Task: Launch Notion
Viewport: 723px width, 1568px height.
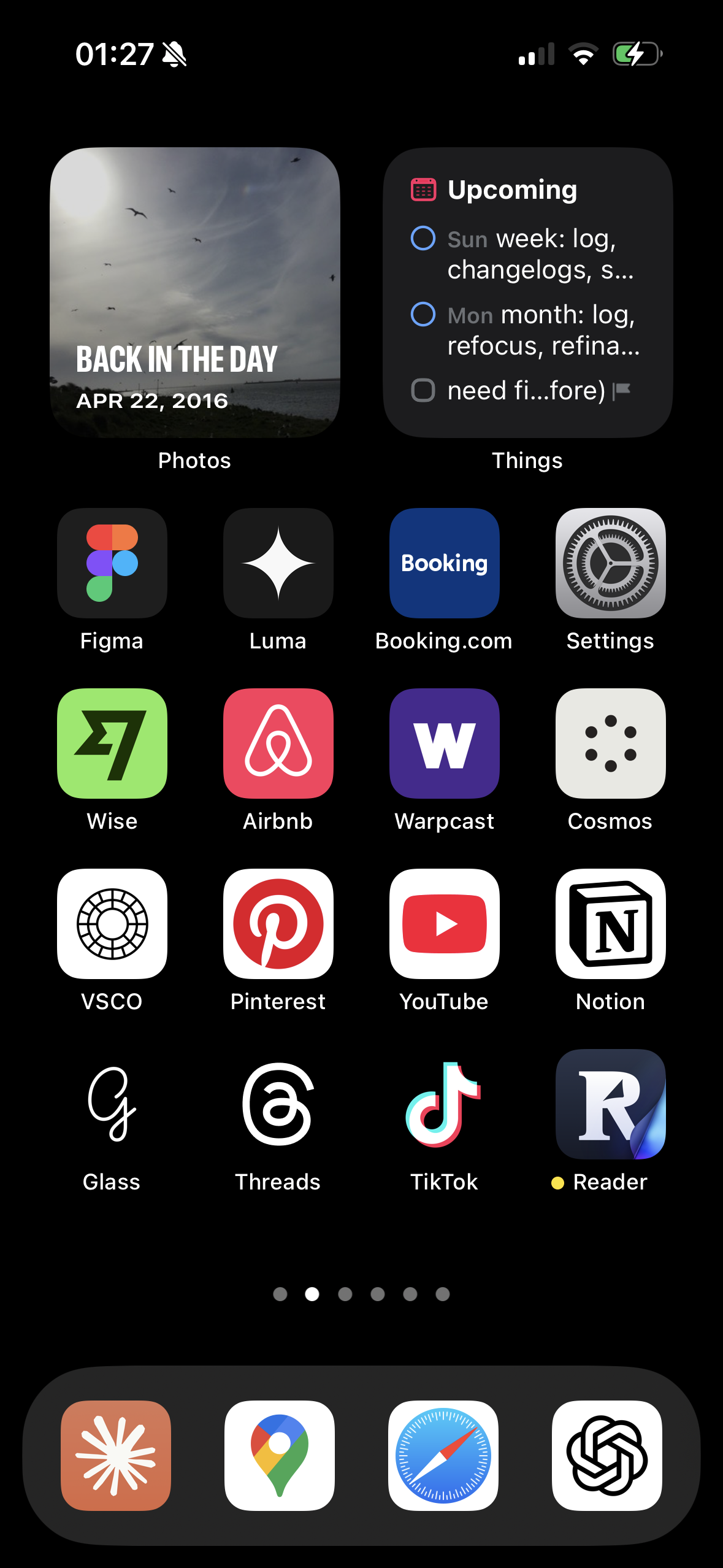Action: click(x=610, y=923)
